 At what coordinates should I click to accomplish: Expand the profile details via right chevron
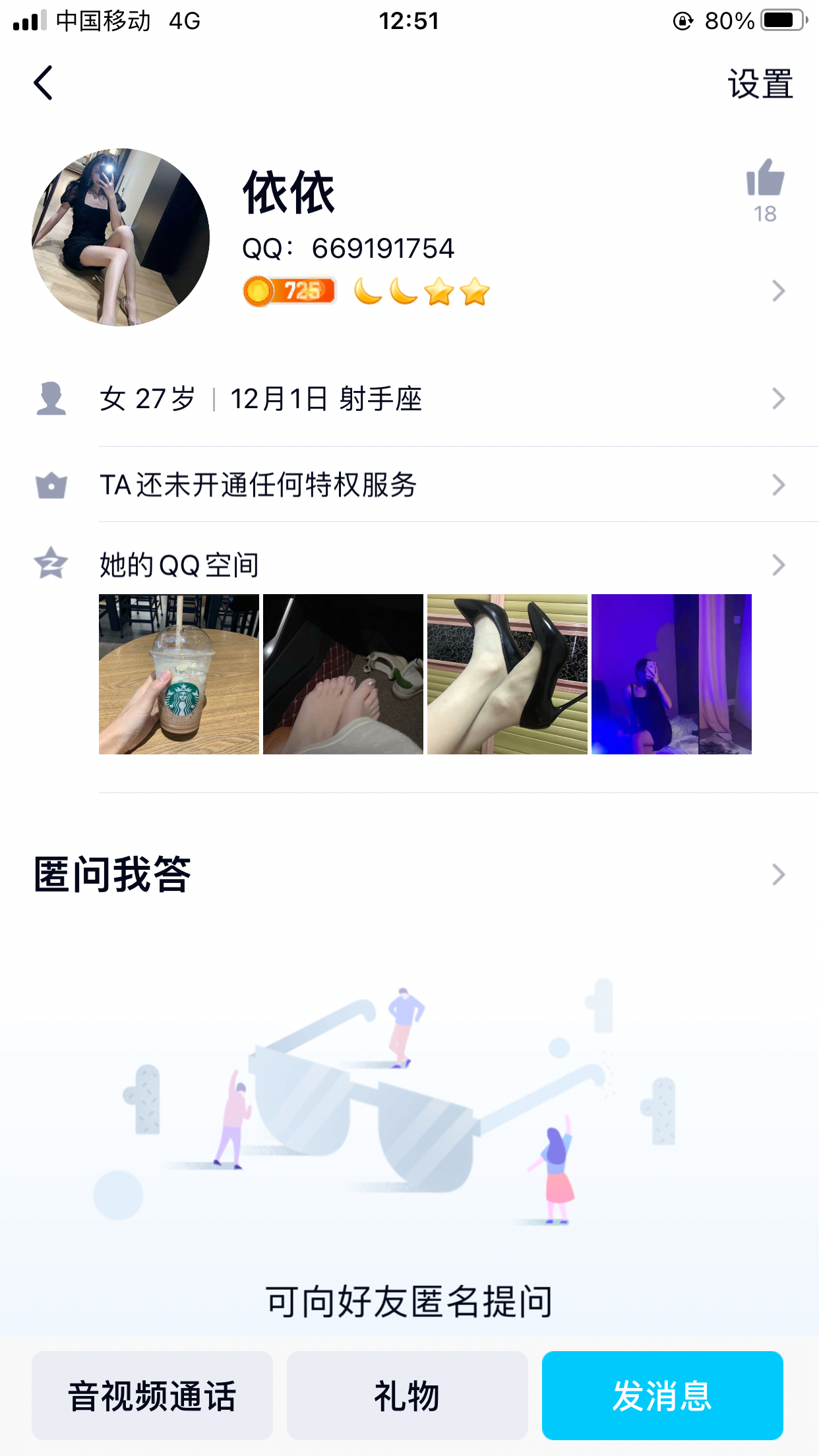tap(779, 289)
